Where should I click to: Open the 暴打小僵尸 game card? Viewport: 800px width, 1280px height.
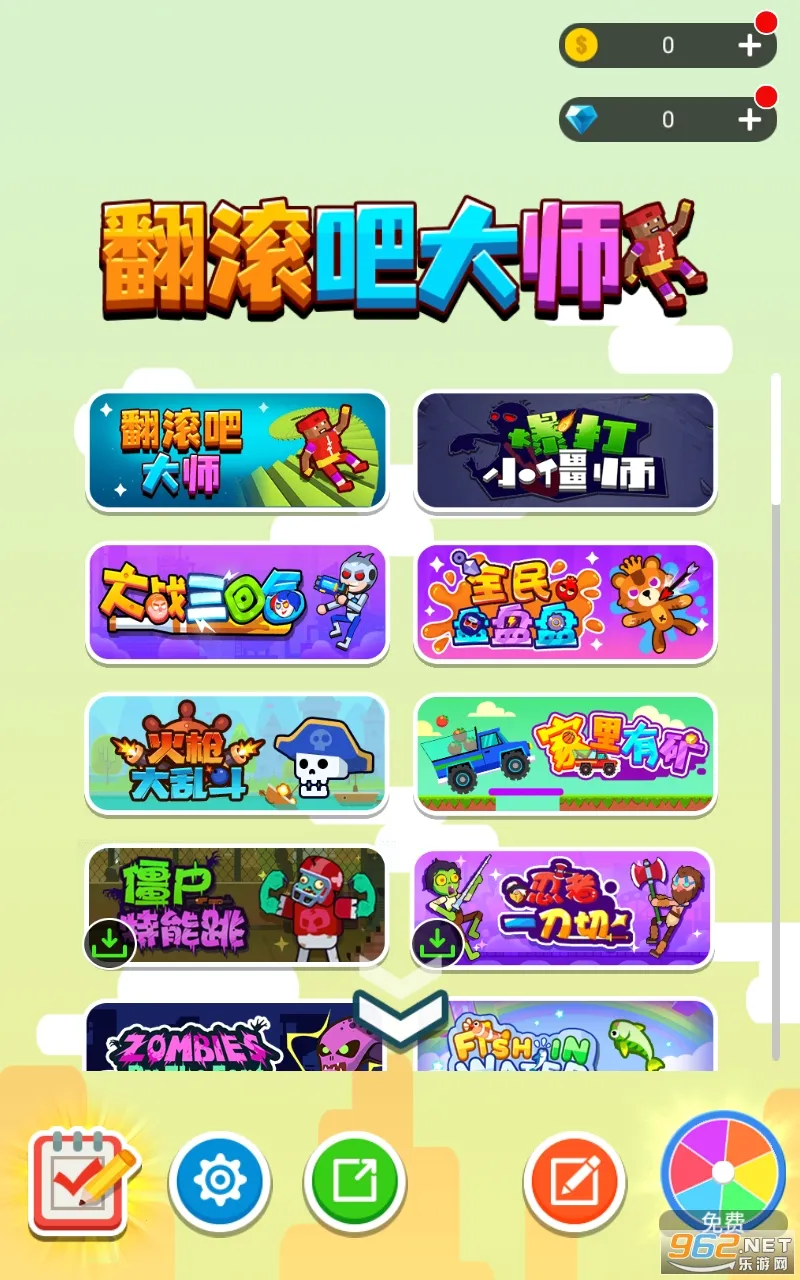click(565, 450)
